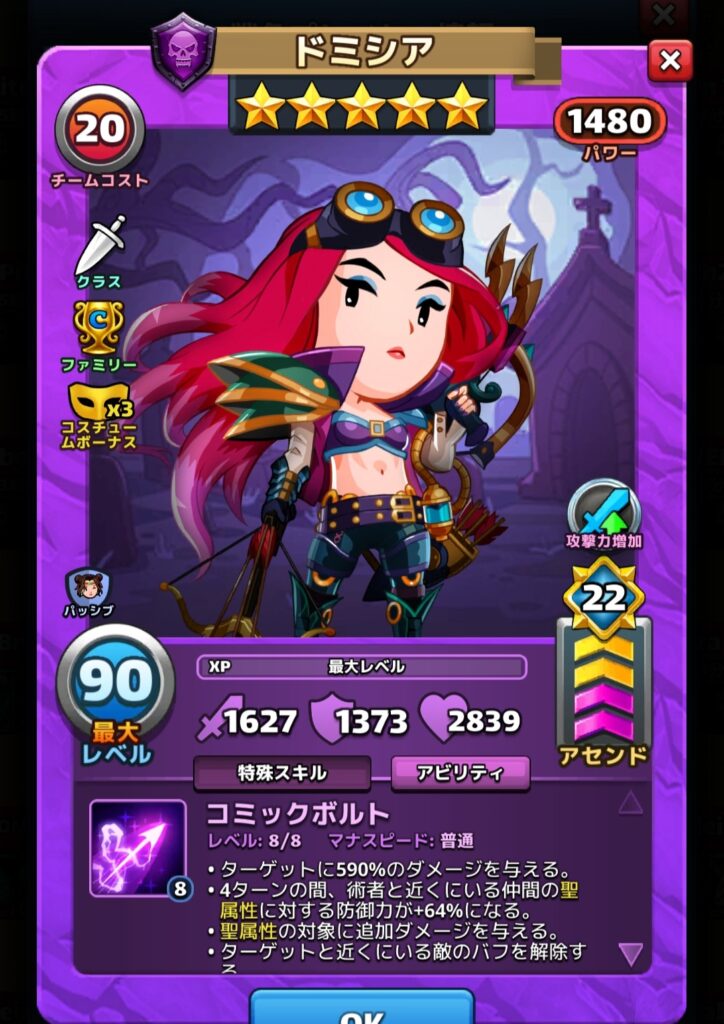This screenshot has width=724, height=1024.
Task: Open the パッシブ skill icon
Action: coord(88,587)
